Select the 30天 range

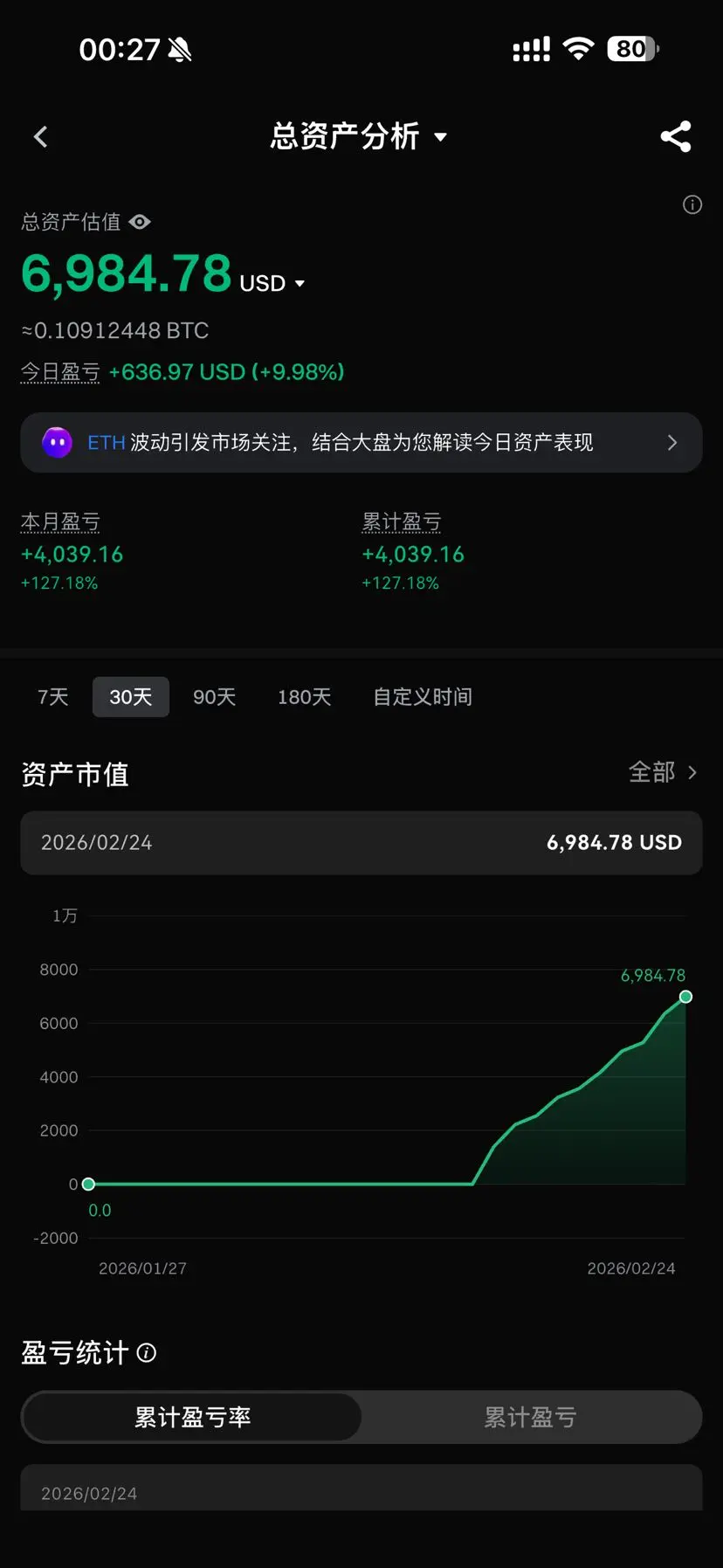coord(131,697)
